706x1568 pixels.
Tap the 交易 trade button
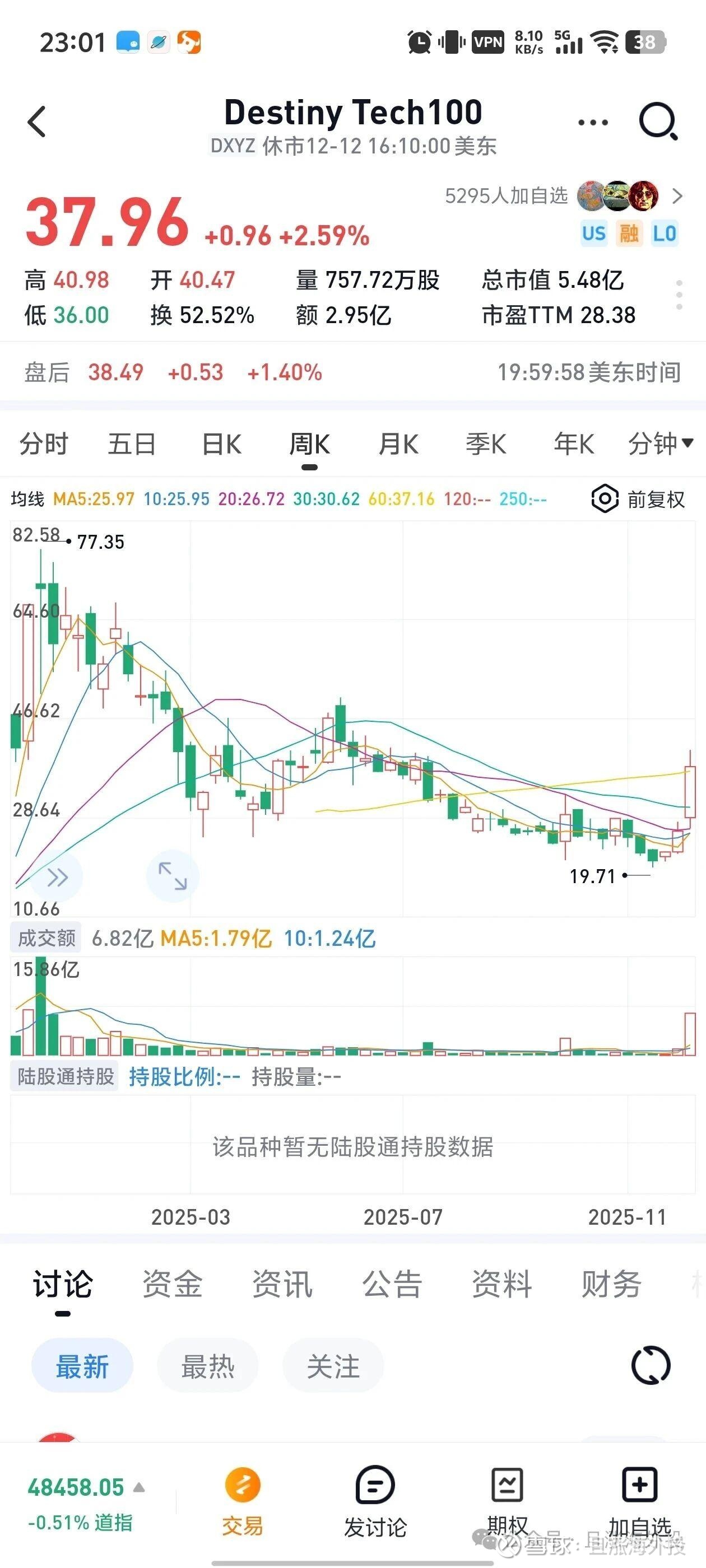point(243,1500)
